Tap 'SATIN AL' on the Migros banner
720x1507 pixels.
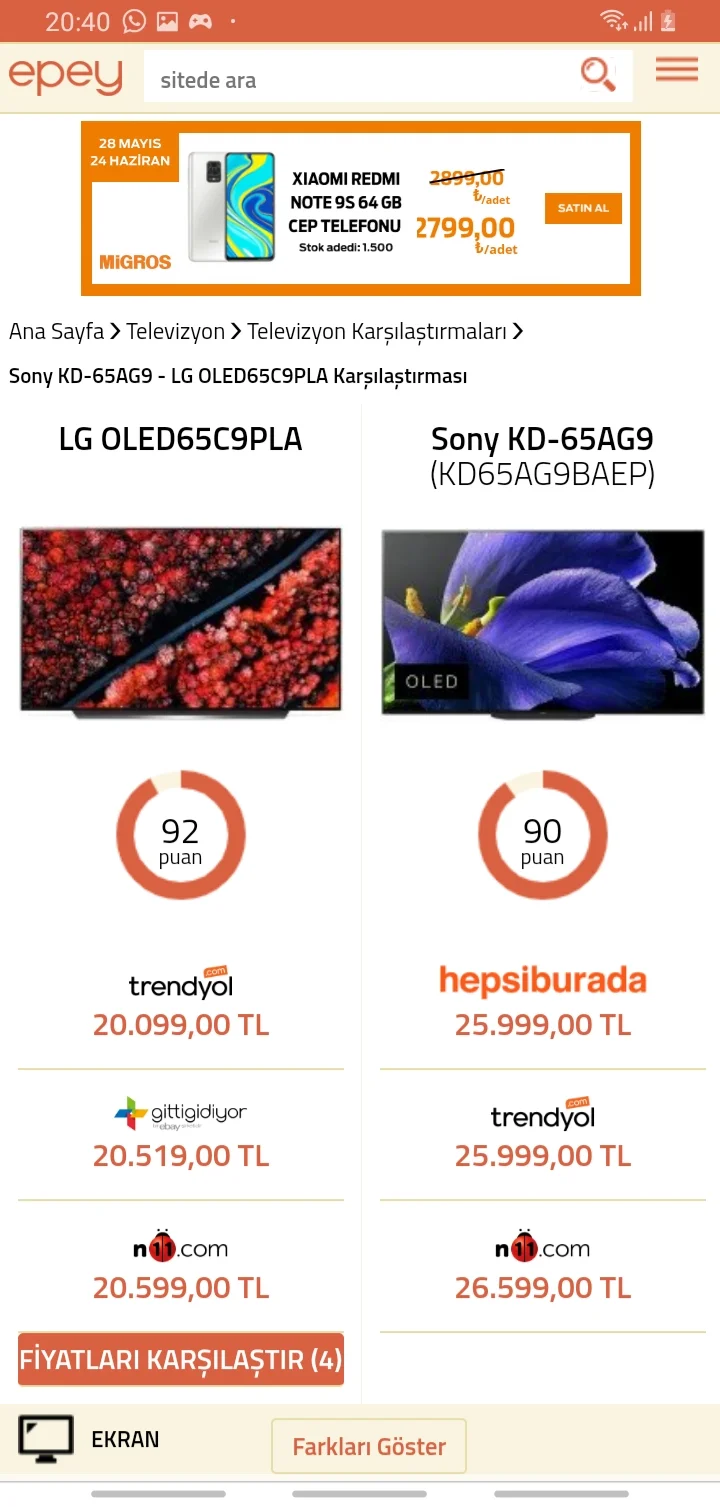(583, 208)
